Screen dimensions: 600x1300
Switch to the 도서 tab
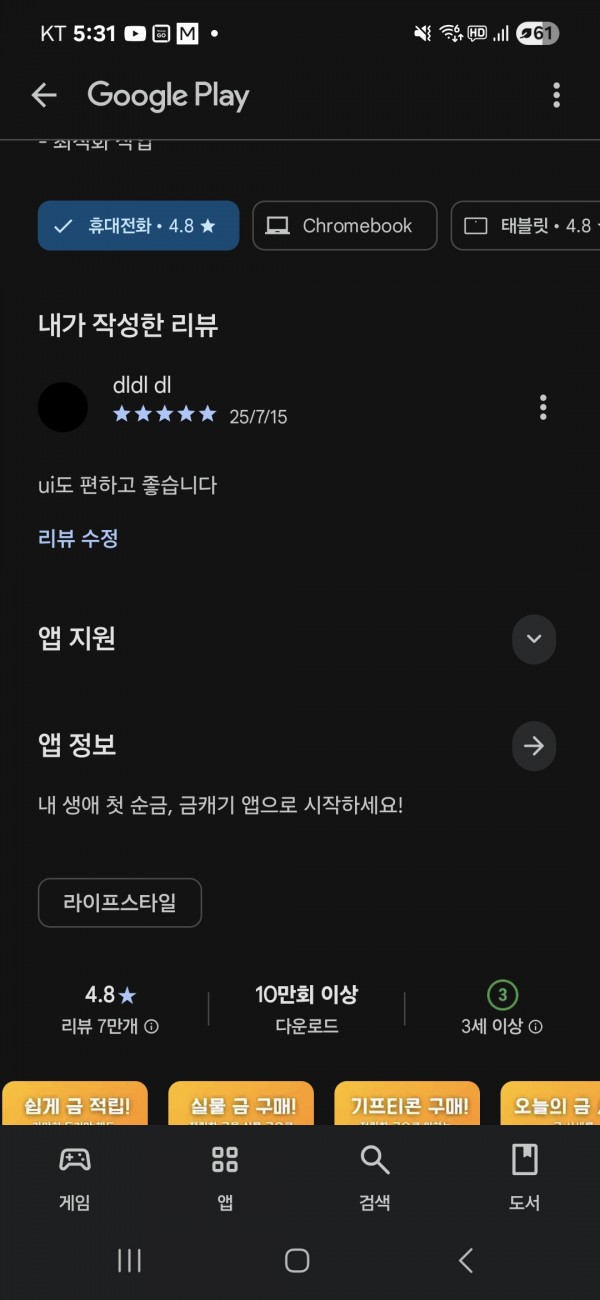525,1177
